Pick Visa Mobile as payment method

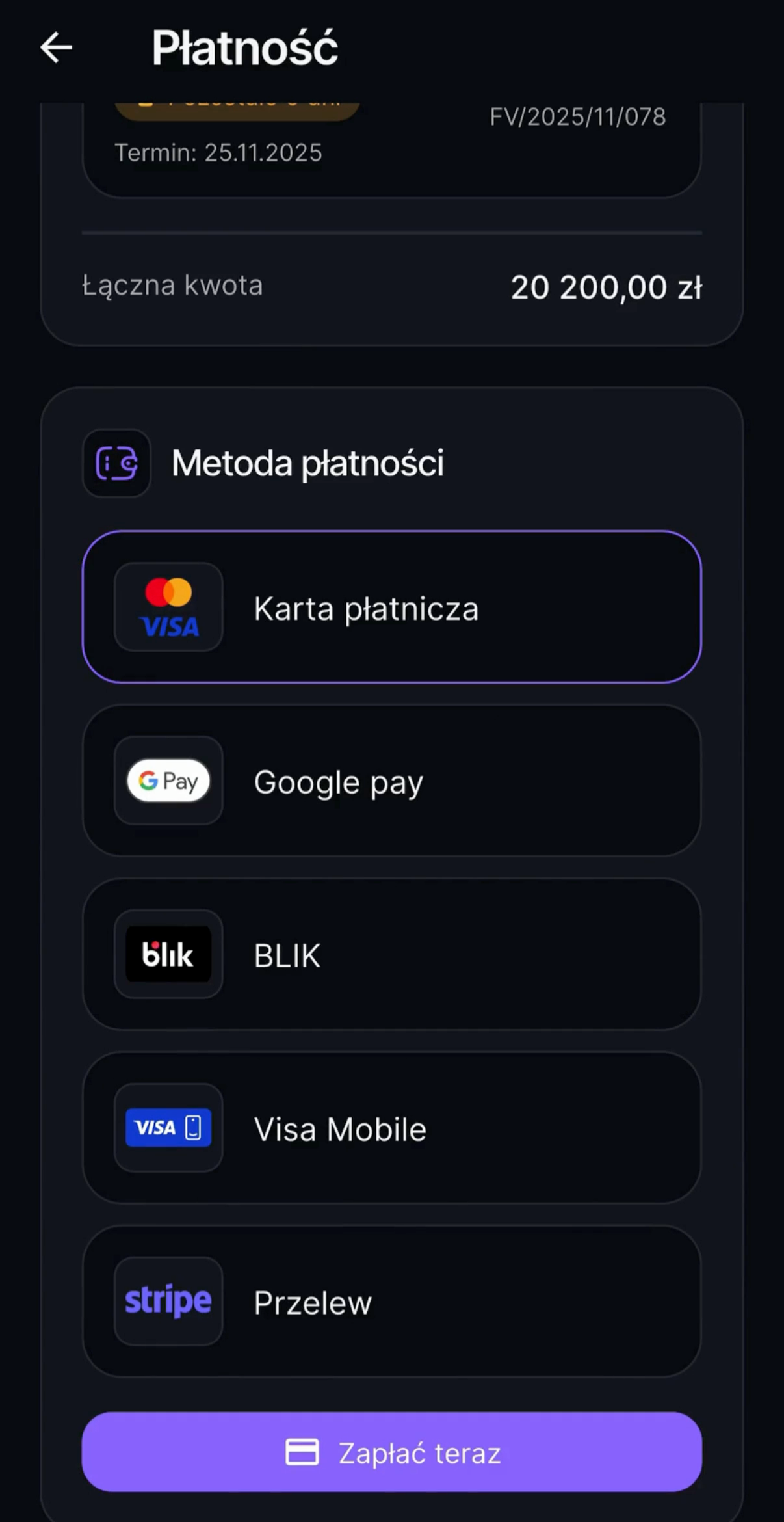391,1128
